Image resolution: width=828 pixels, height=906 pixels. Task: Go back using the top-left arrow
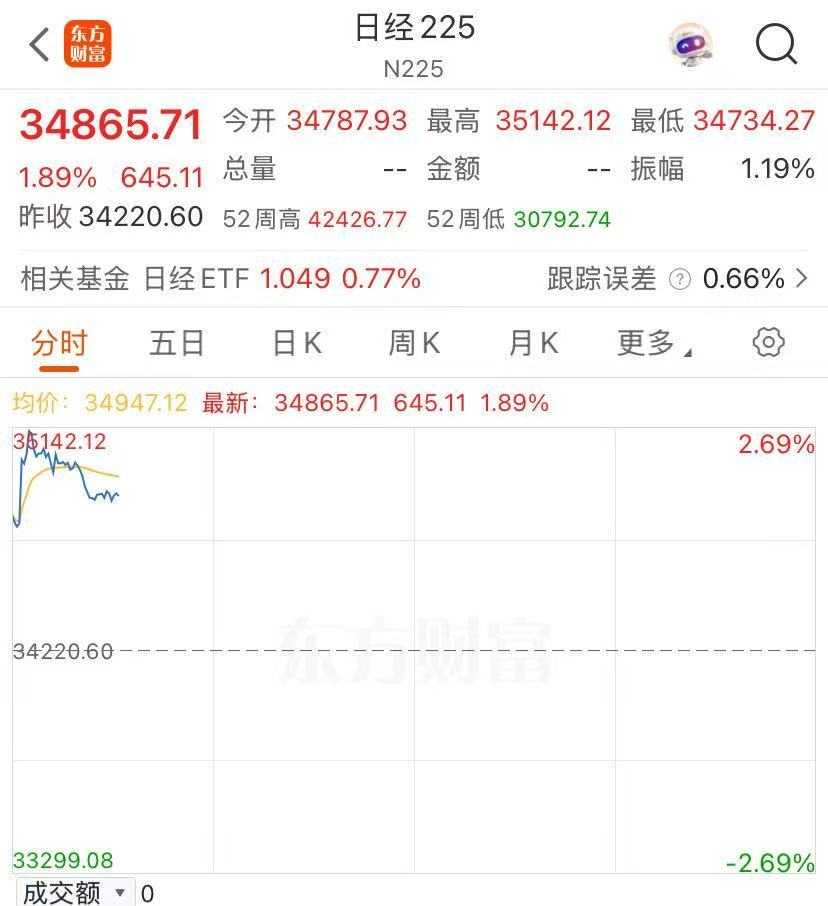click(x=40, y=45)
